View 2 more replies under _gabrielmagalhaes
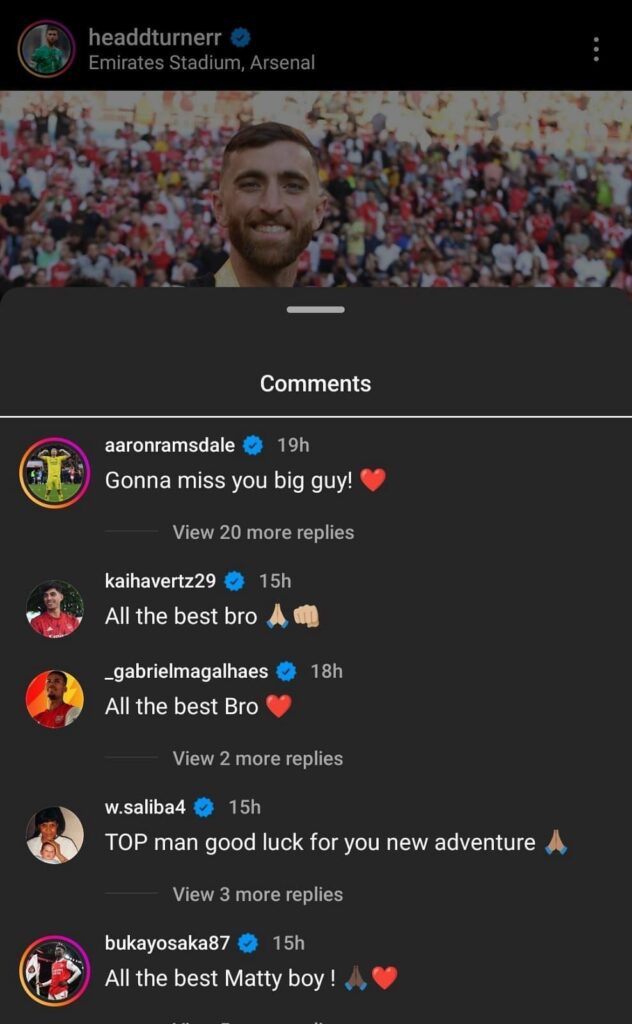Viewport: 632px width, 1024px height. (x=257, y=758)
